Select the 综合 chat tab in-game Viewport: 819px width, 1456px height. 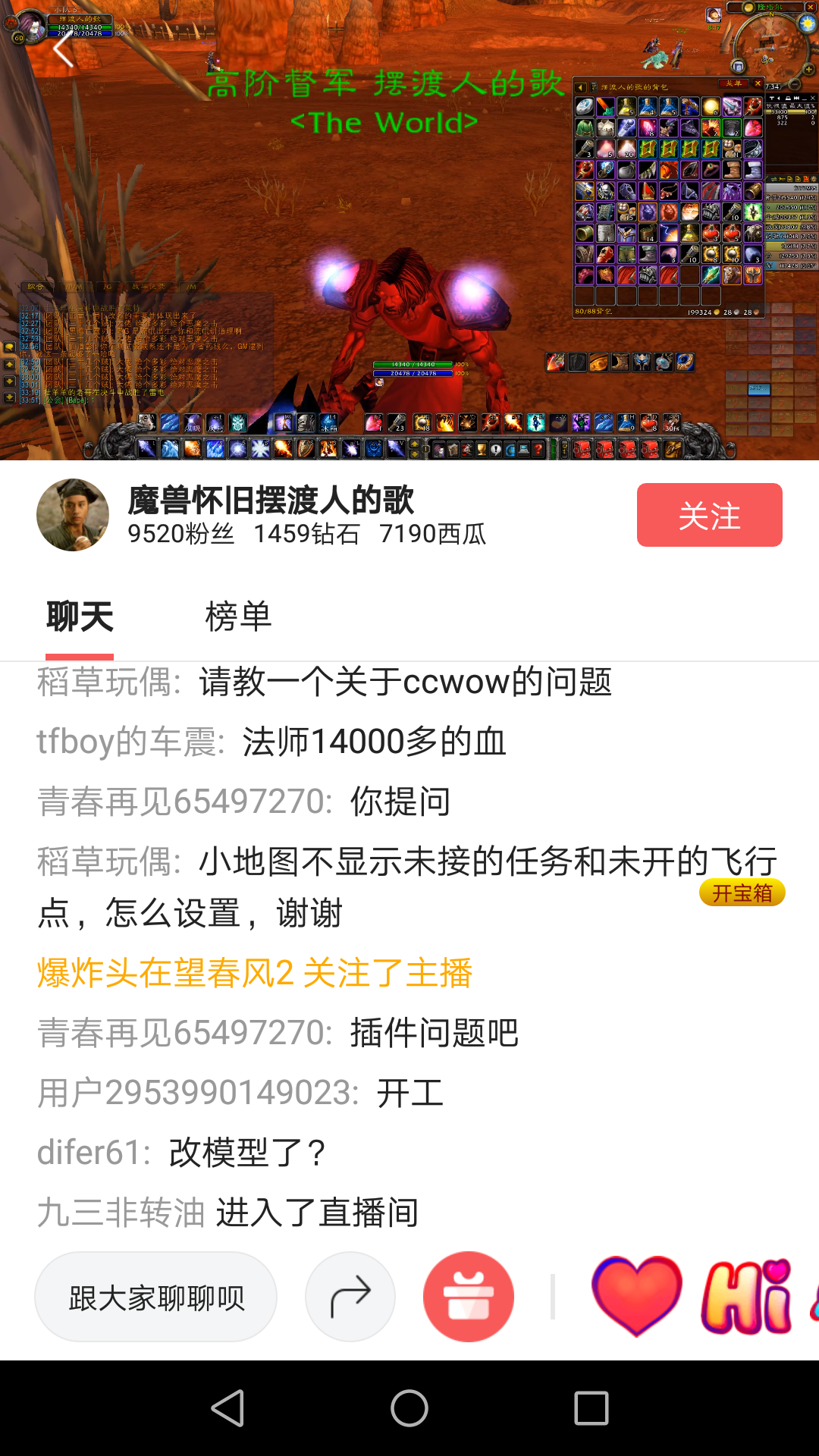click(36, 287)
